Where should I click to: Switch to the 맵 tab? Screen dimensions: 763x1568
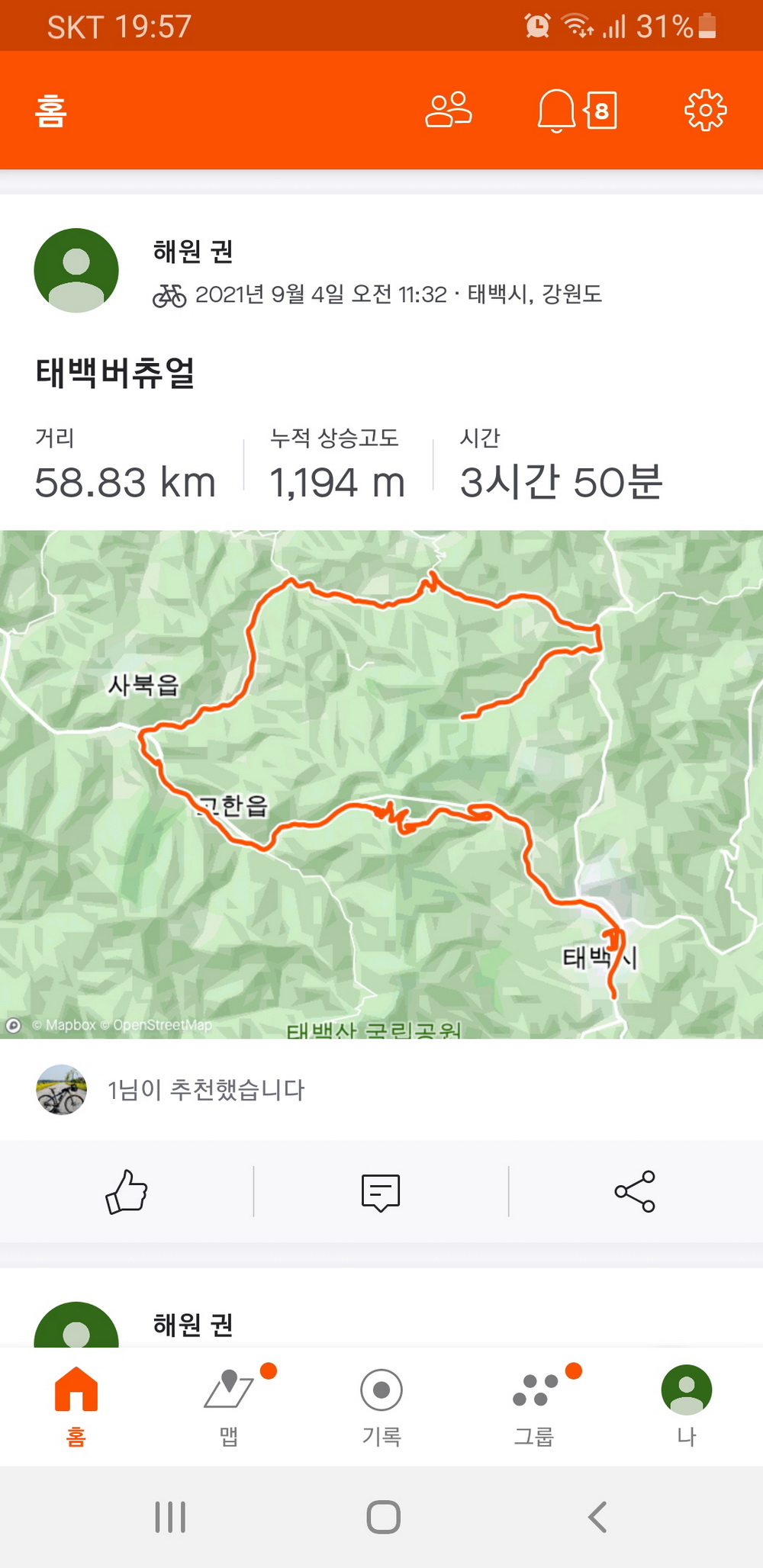(229, 1405)
